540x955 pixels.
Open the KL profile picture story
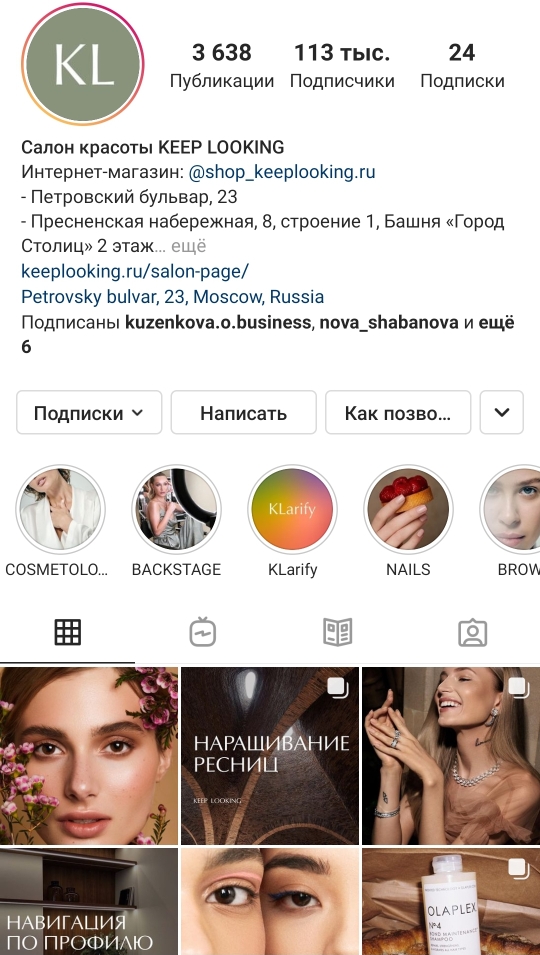83,64
